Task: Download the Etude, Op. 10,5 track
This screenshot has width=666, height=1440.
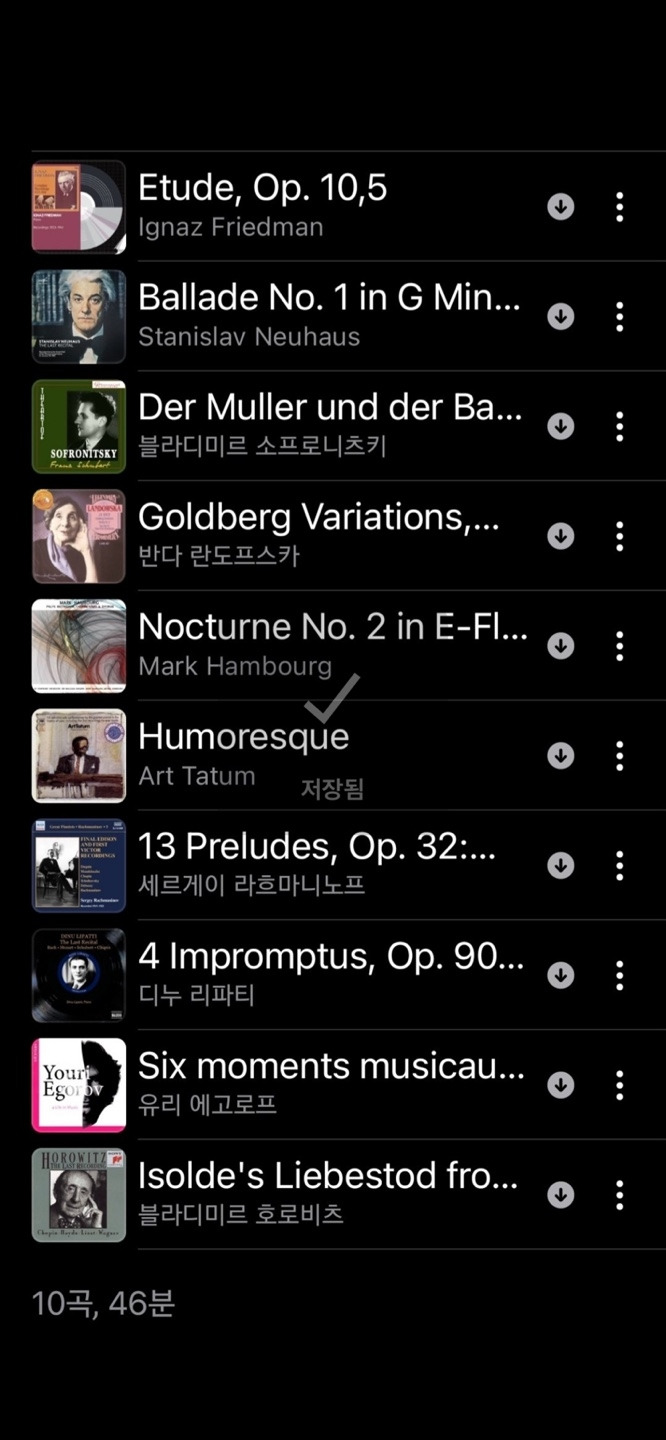Action: (x=561, y=207)
